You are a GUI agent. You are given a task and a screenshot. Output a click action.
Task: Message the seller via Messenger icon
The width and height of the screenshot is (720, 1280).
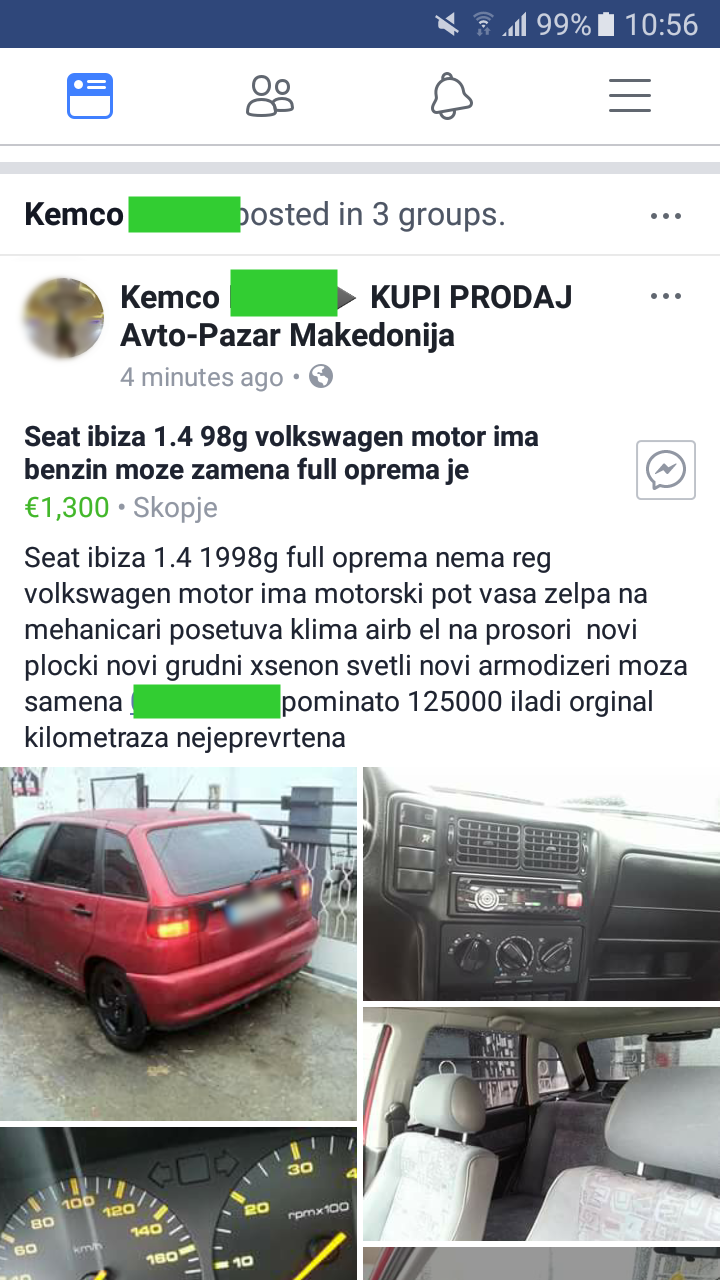666,469
